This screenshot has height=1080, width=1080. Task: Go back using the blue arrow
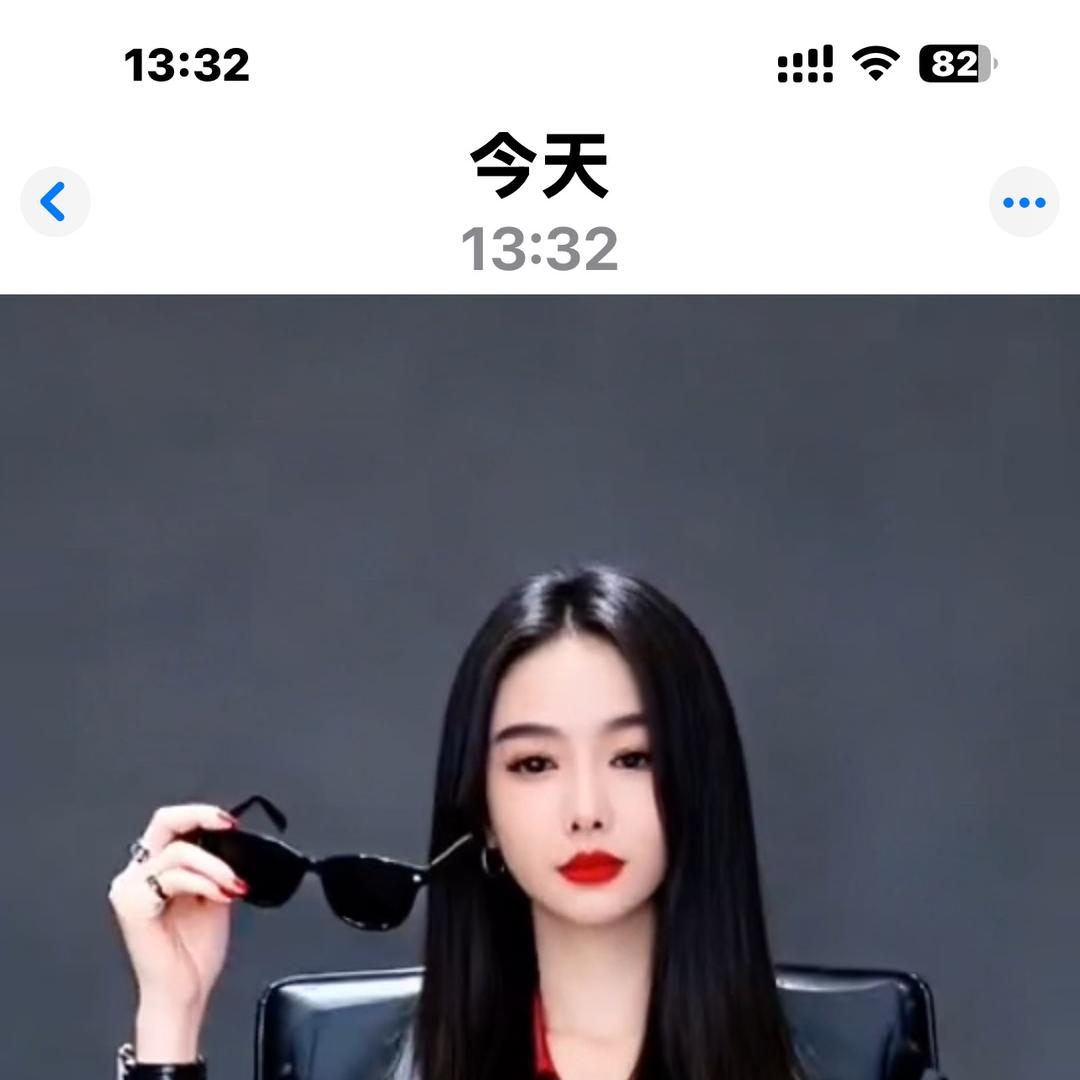pos(55,202)
